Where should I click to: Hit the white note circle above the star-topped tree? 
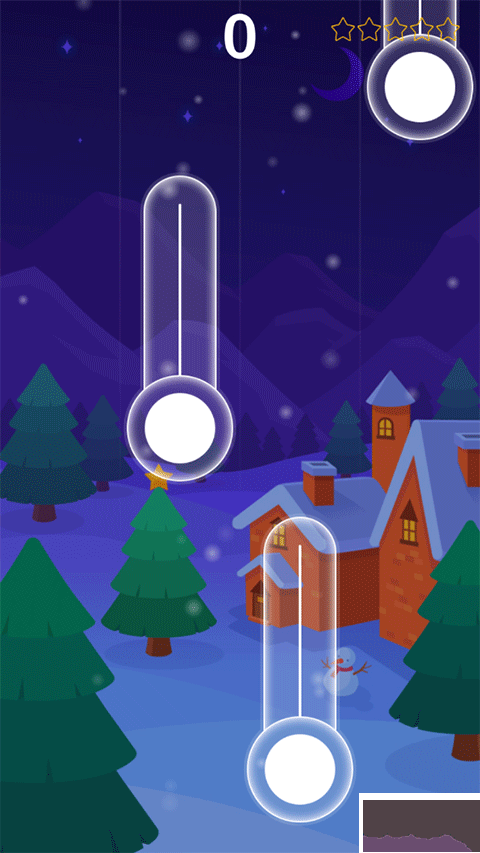pyautogui.click(x=180, y=428)
